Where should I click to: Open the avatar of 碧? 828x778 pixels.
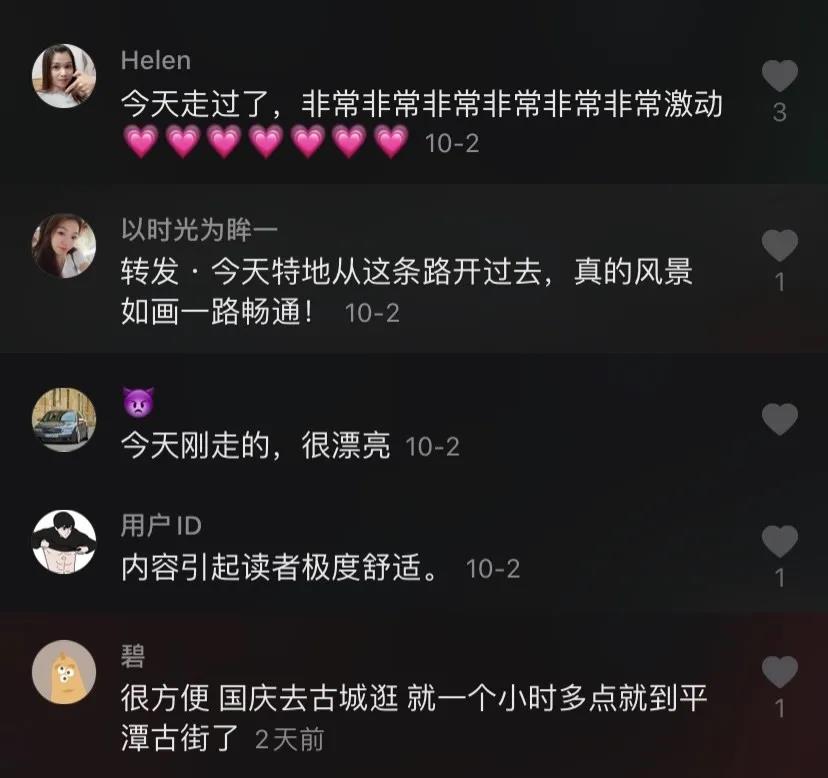click(x=64, y=671)
